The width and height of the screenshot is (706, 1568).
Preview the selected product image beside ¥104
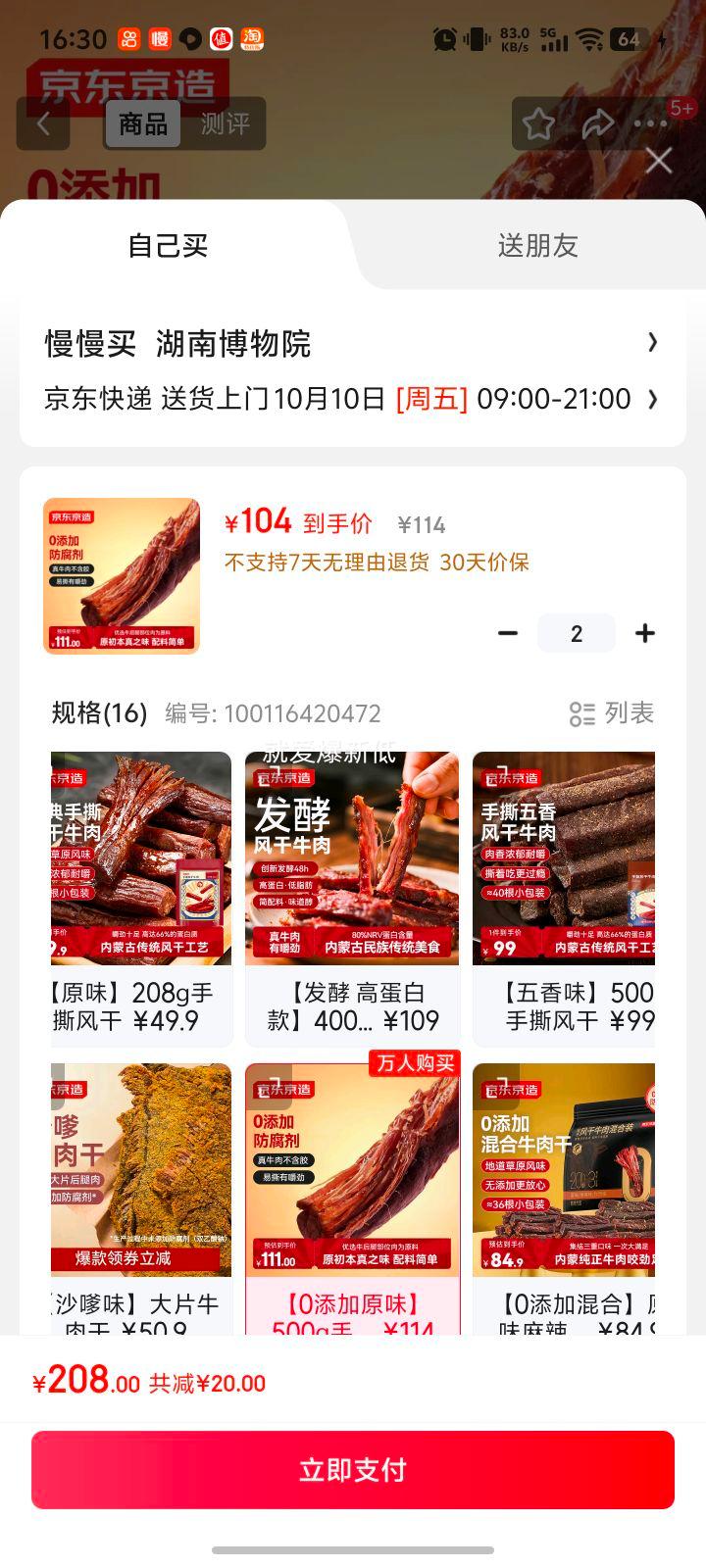tap(122, 575)
